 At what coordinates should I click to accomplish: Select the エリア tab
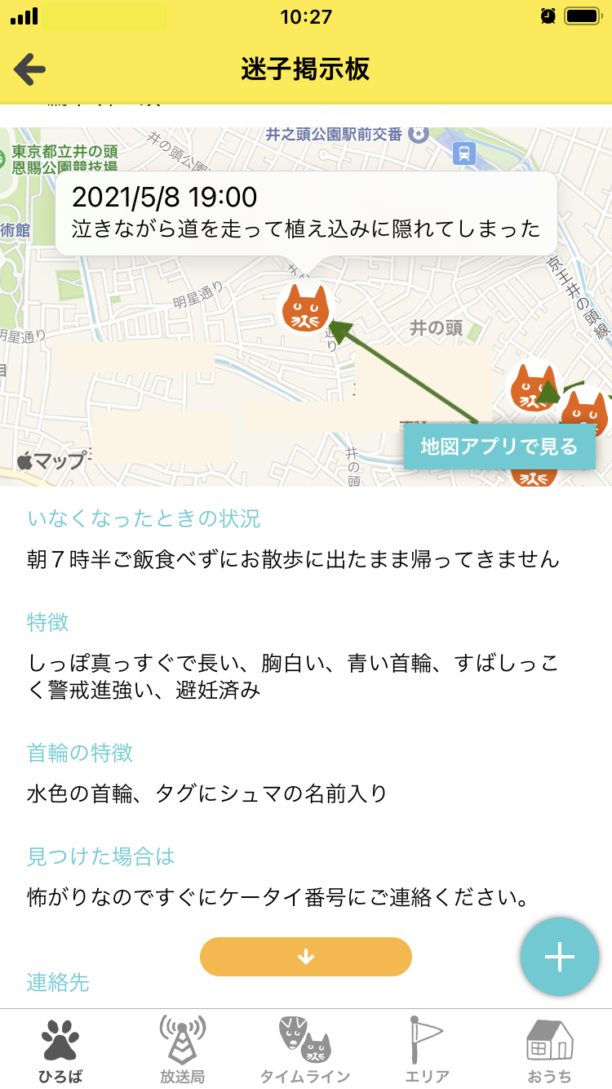[x=427, y=1049]
